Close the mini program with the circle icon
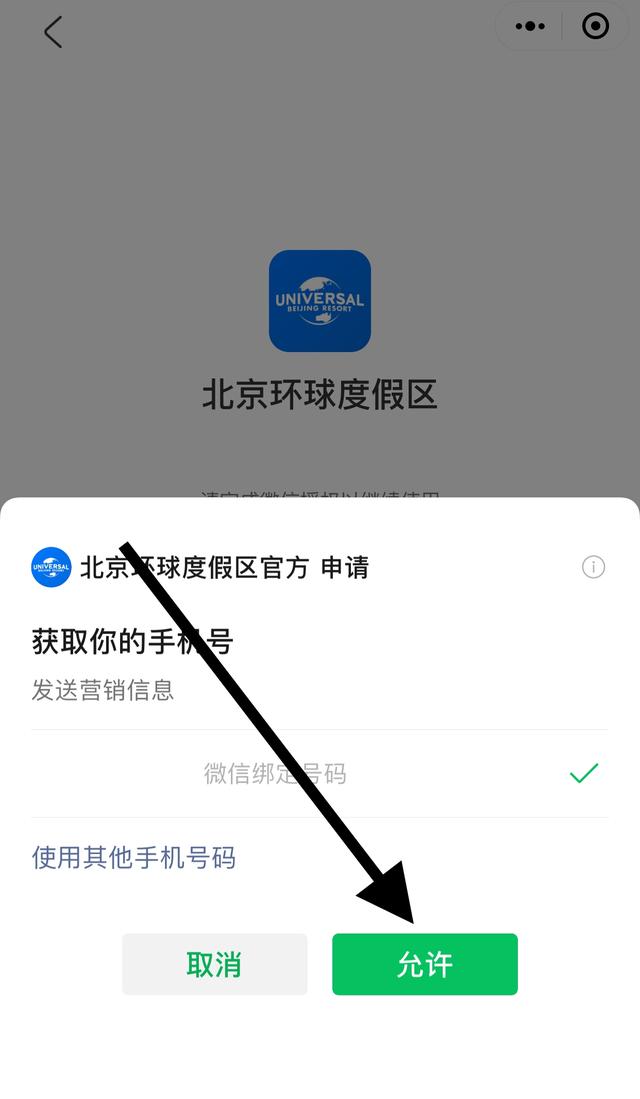640x1099 pixels. pos(595,27)
